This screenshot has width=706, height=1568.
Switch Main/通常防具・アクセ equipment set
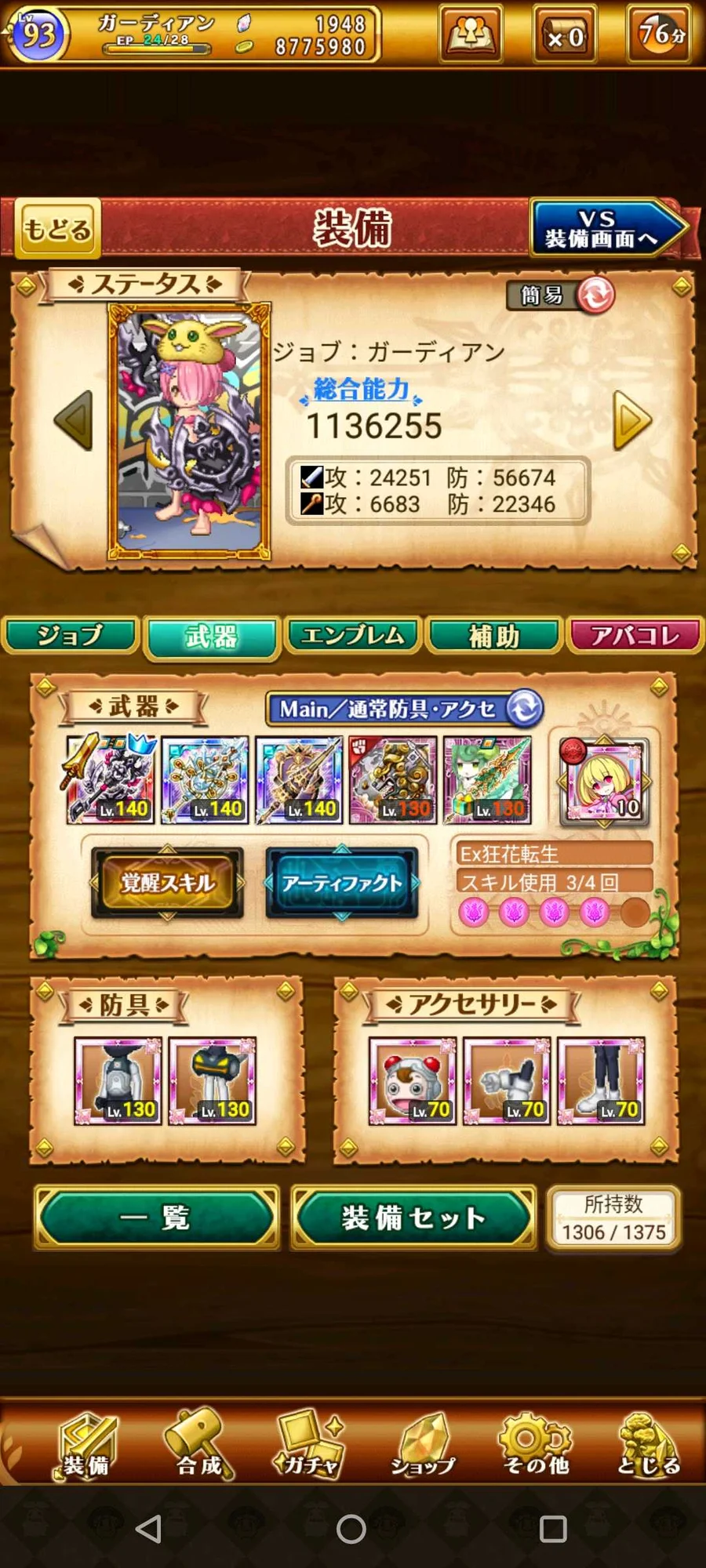pos(524,709)
